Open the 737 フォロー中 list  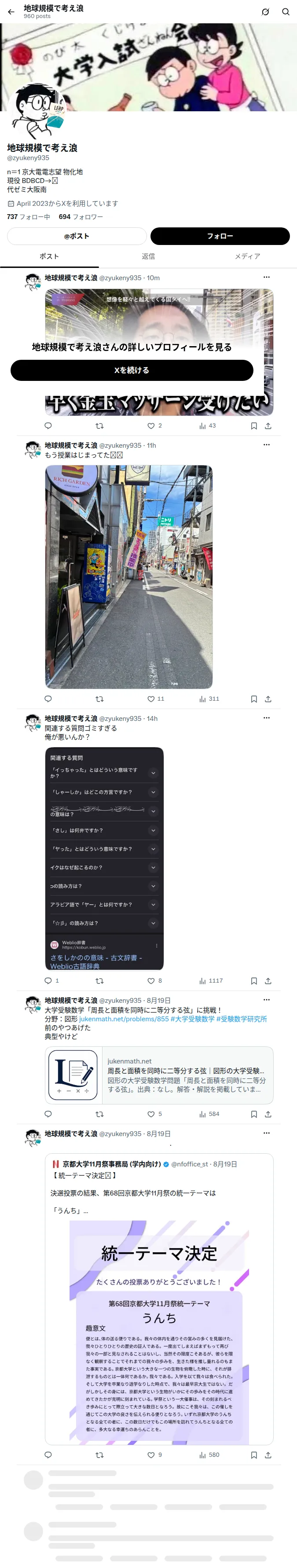29,217
